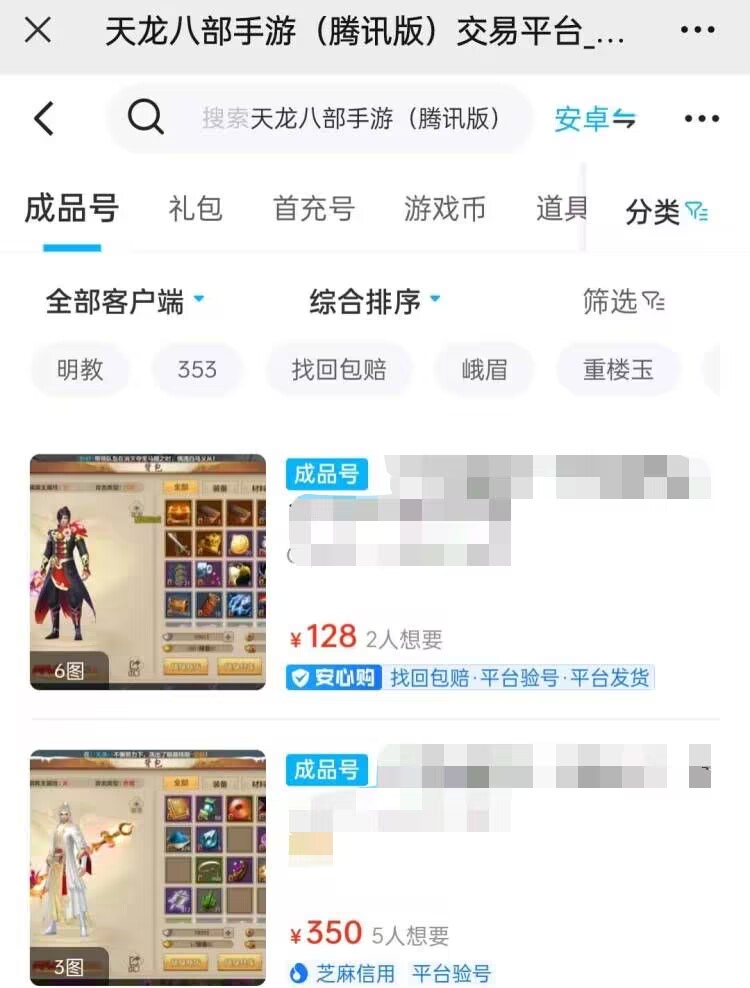
Task: Select the 353 filter chip
Action: (x=197, y=370)
